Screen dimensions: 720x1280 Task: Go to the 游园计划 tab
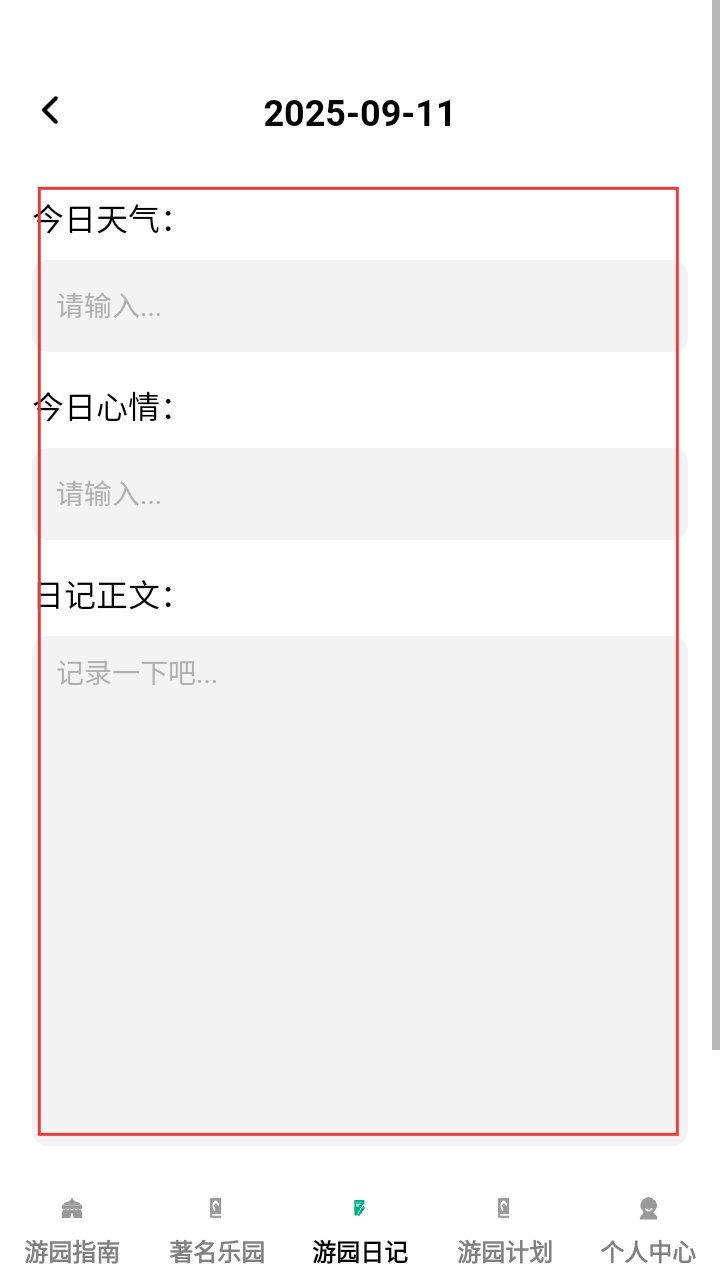[x=504, y=1232]
